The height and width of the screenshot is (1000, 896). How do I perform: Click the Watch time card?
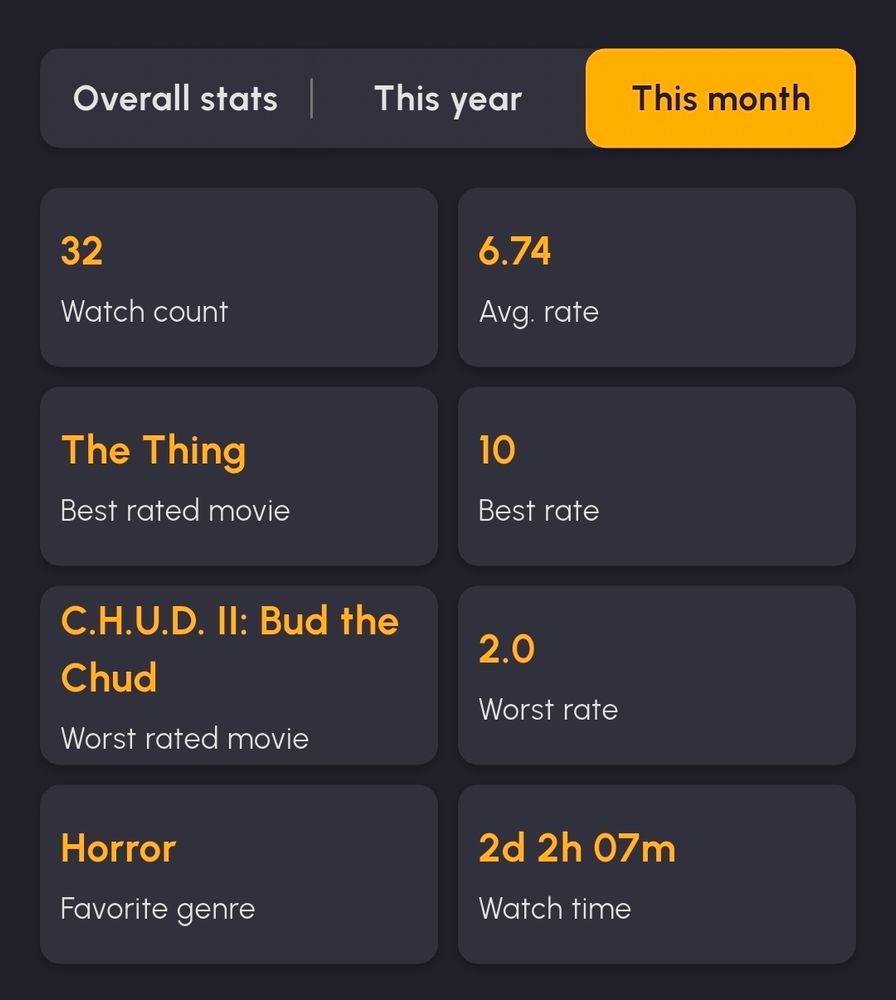(656, 874)
